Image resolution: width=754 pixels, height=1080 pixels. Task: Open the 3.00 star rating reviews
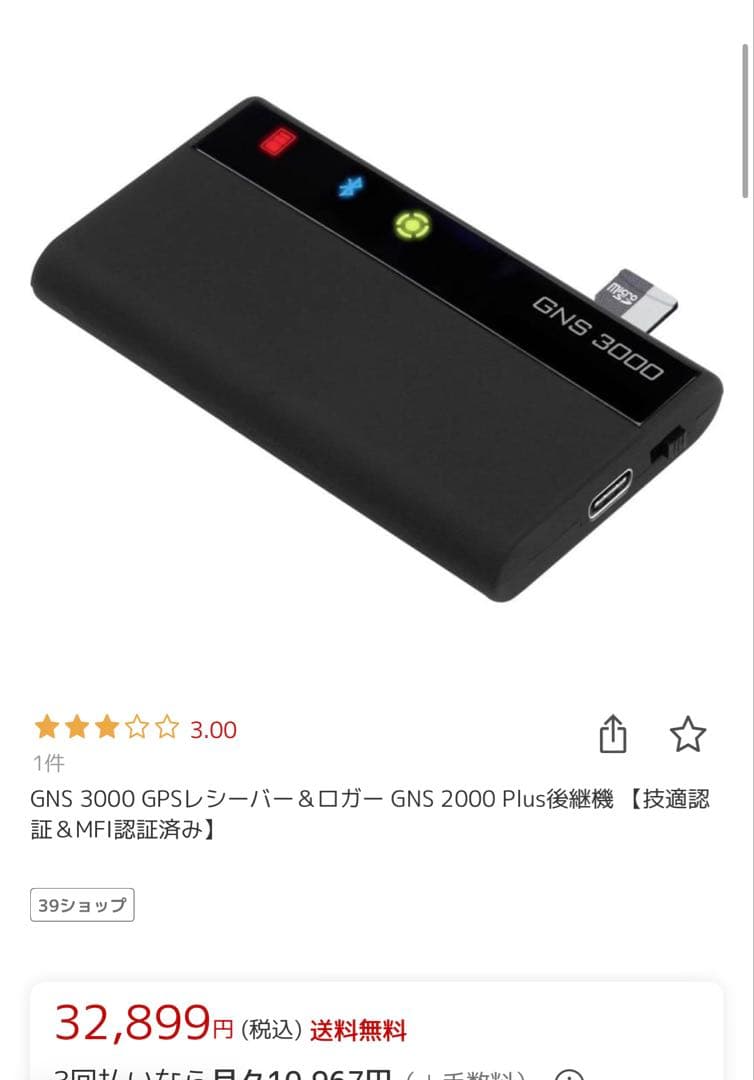(135, 729)
